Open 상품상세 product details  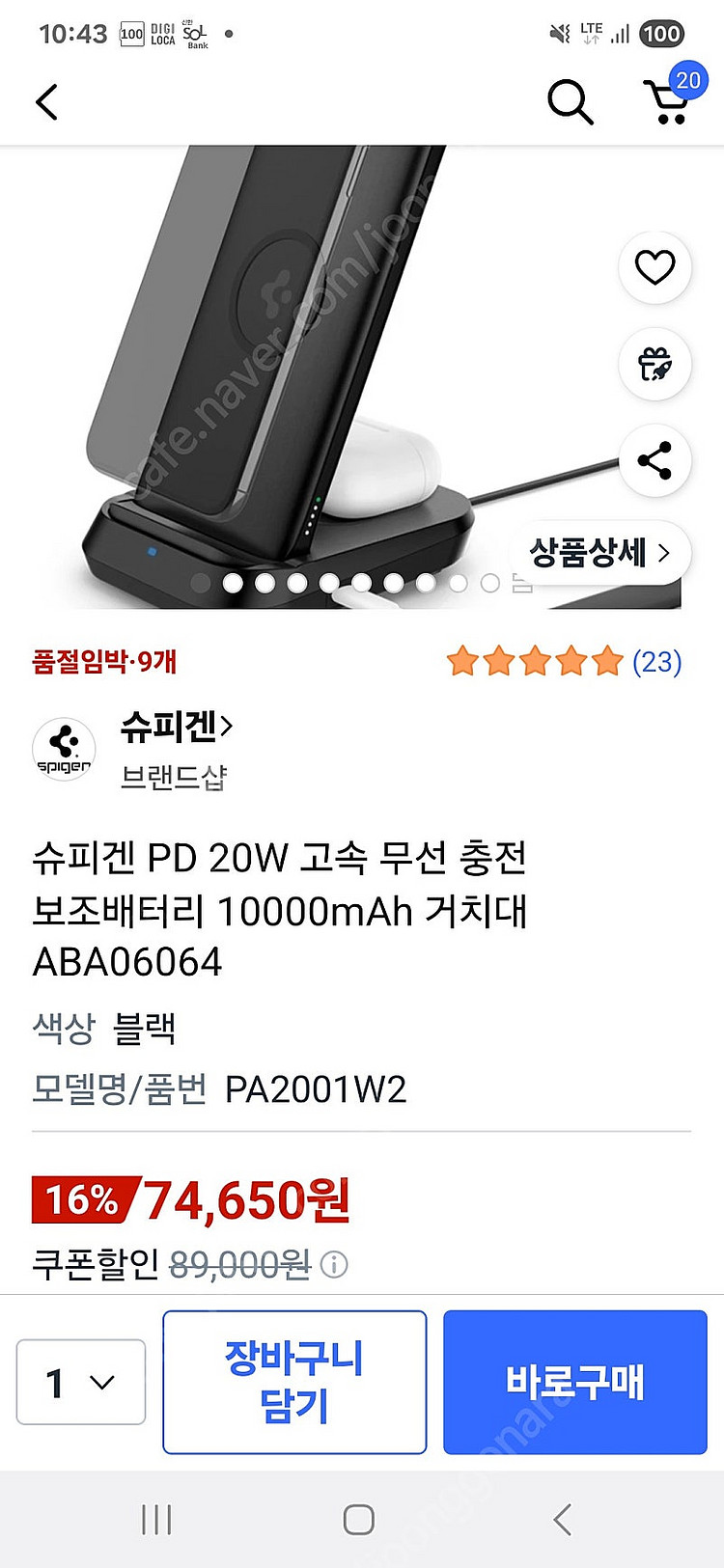(x=599, y=553)
